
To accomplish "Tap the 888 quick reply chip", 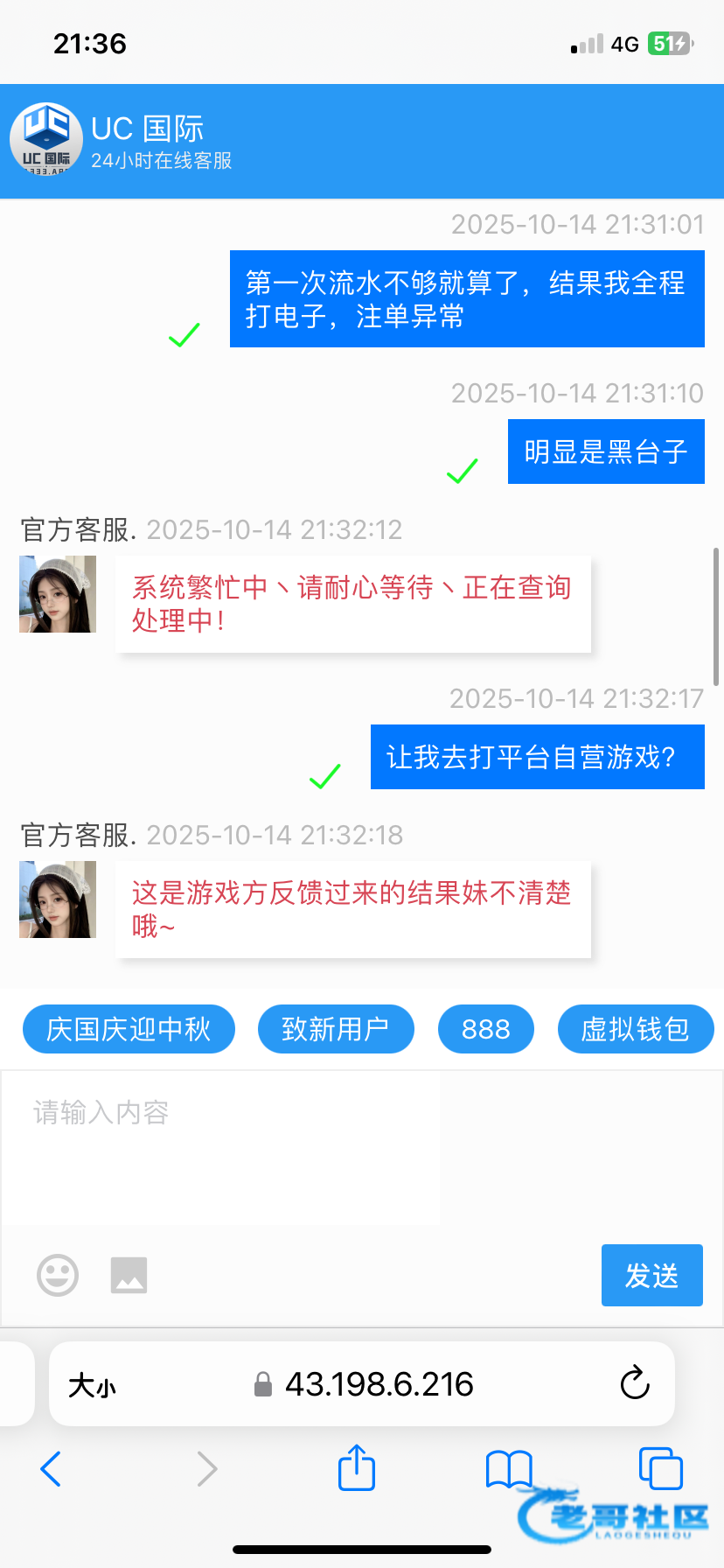I will tap(485, 1029).
